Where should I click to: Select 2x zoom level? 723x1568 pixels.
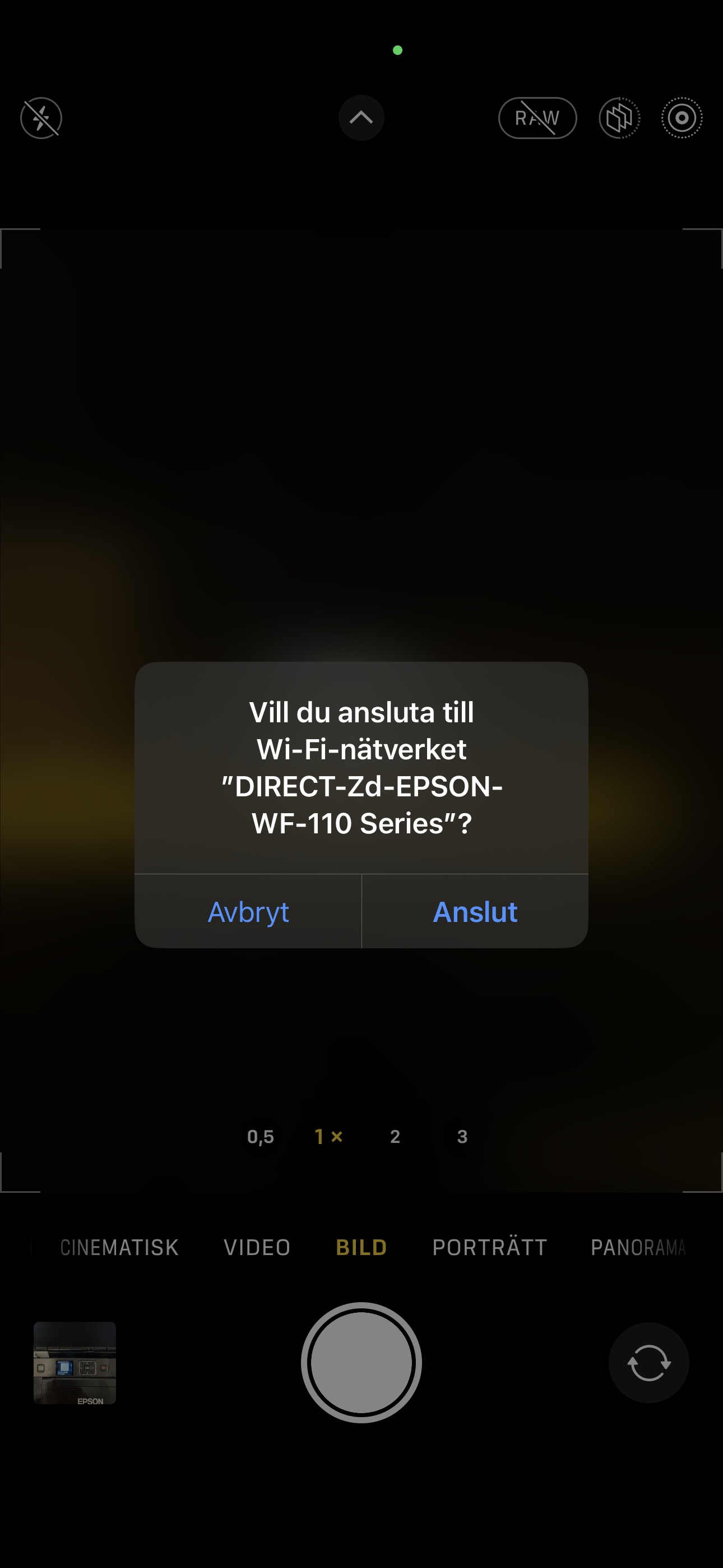395,1136
